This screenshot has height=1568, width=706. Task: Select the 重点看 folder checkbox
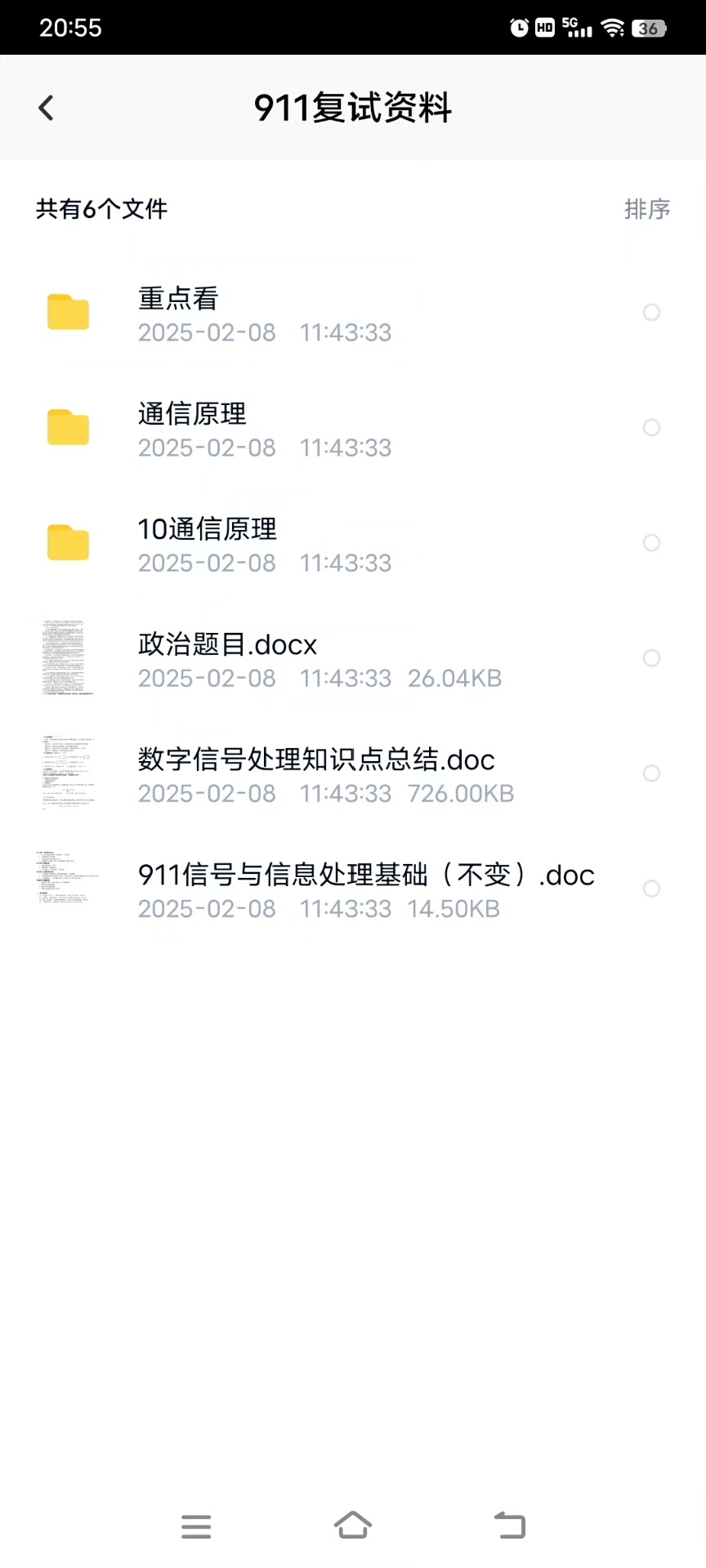coord(651,313)
